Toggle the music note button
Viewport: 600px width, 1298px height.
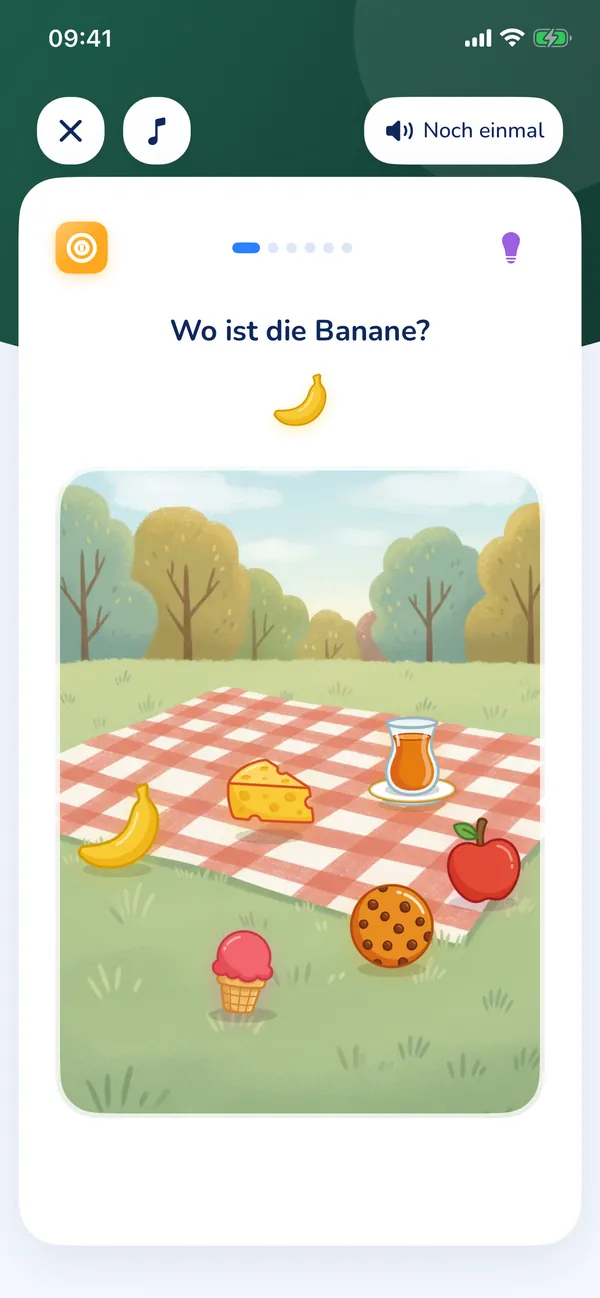pyautogui.click(x=157, y=131)
